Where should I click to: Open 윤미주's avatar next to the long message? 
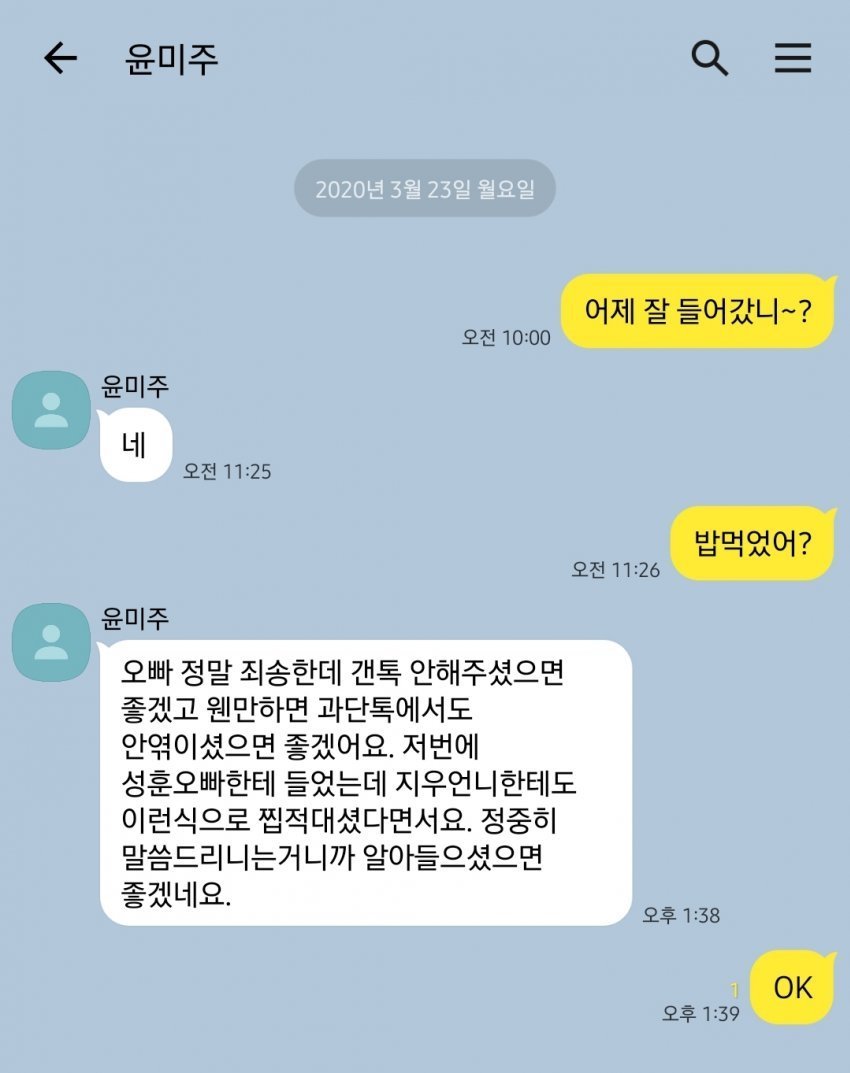click(51, 642)
